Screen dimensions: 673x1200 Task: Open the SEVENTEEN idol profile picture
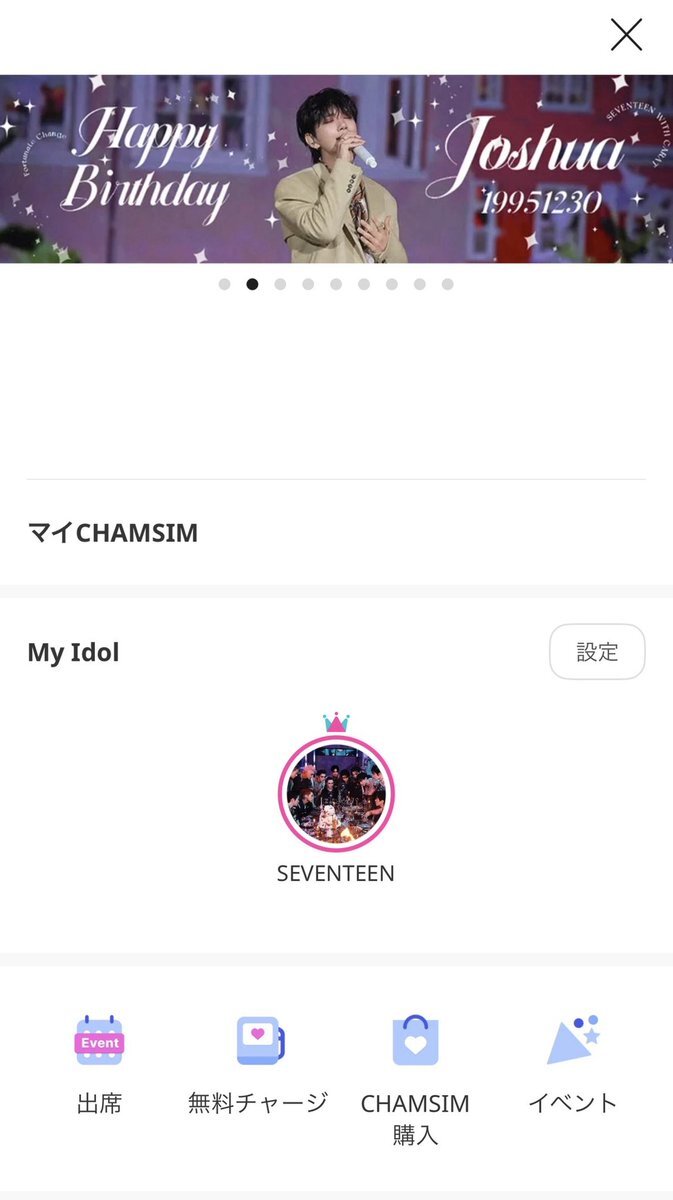pos(336,792)
